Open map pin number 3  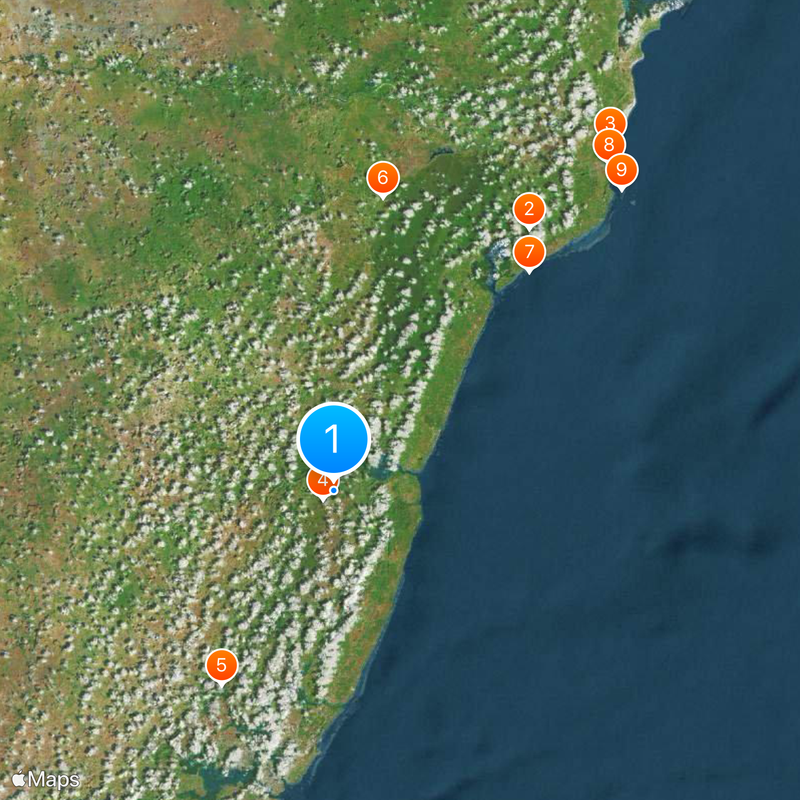click(x=610, y=122)
